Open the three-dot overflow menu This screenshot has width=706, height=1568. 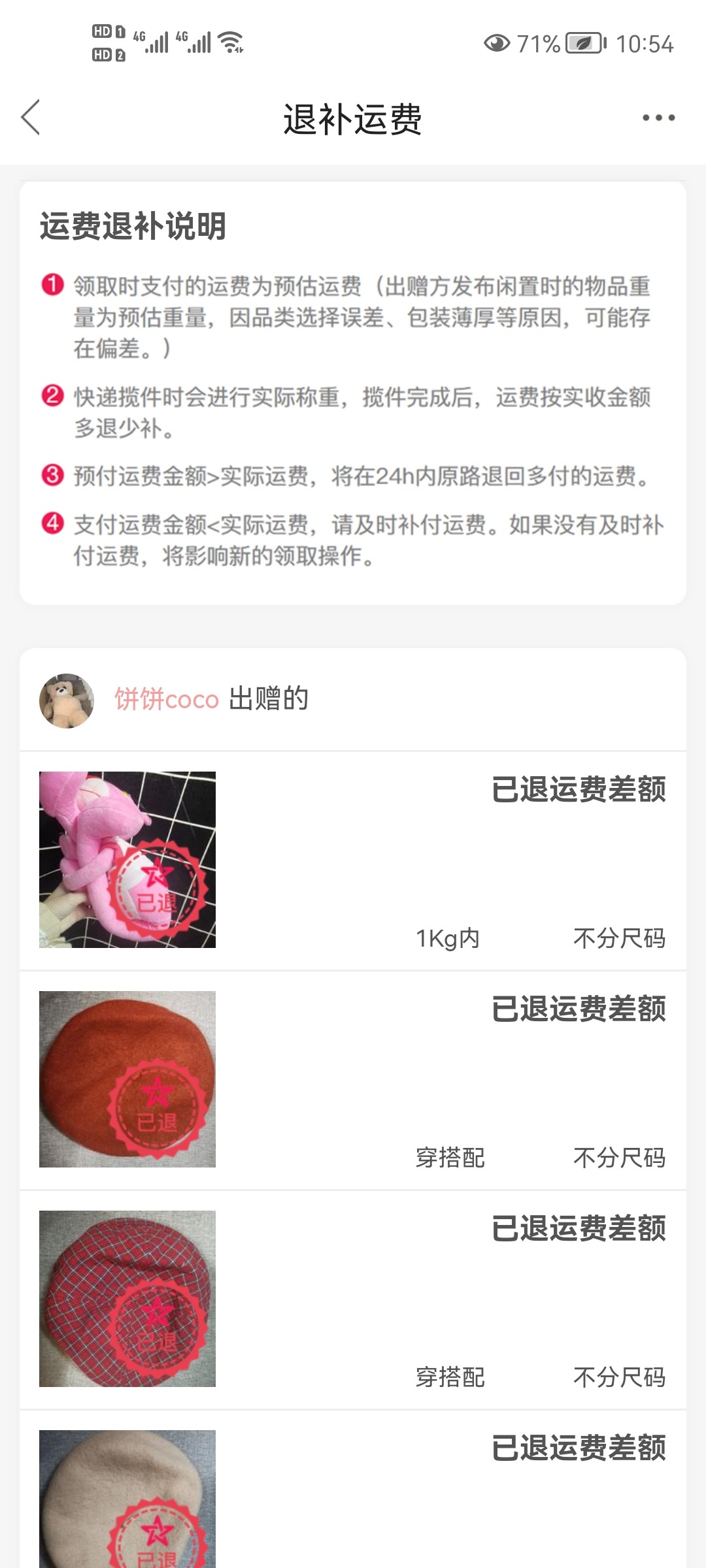[658, 118]
